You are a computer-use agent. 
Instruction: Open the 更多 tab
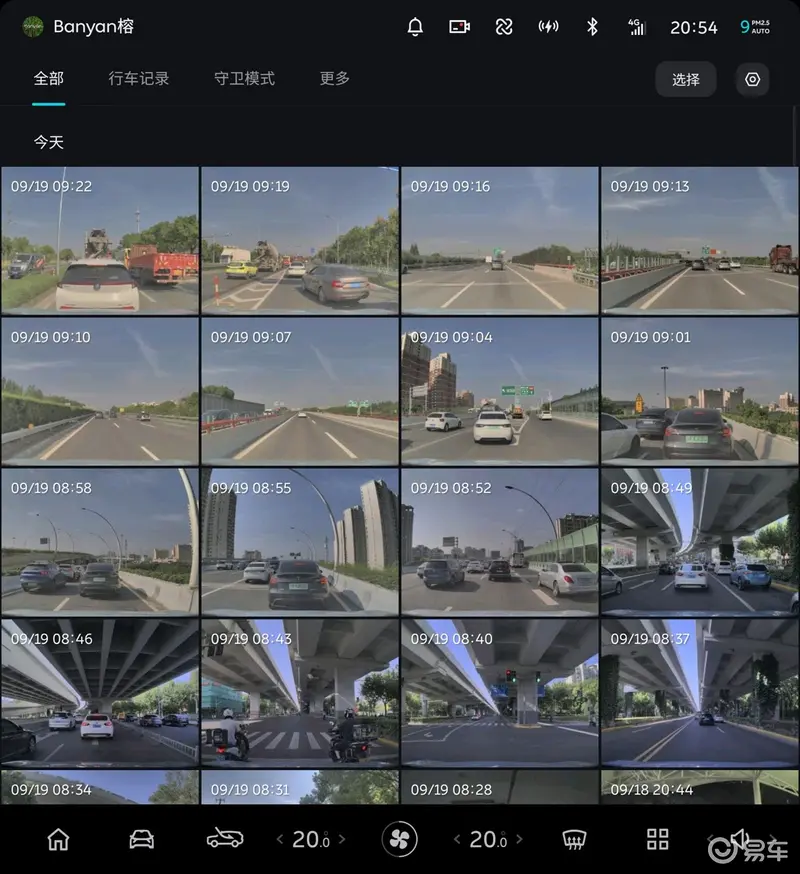click(x=334, y=78)
